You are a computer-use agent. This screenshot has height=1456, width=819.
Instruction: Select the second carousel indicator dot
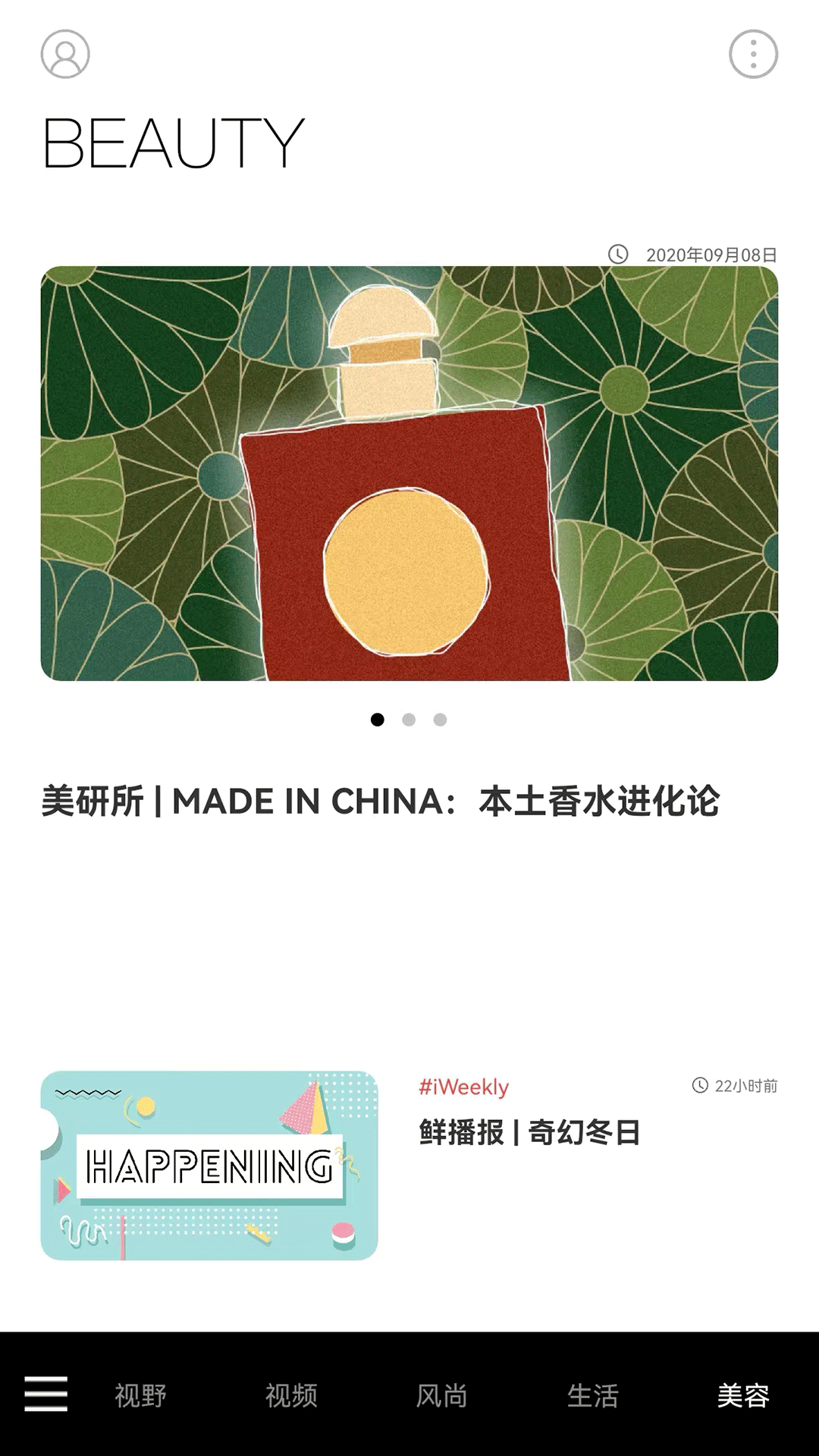(x=408, y=719)
